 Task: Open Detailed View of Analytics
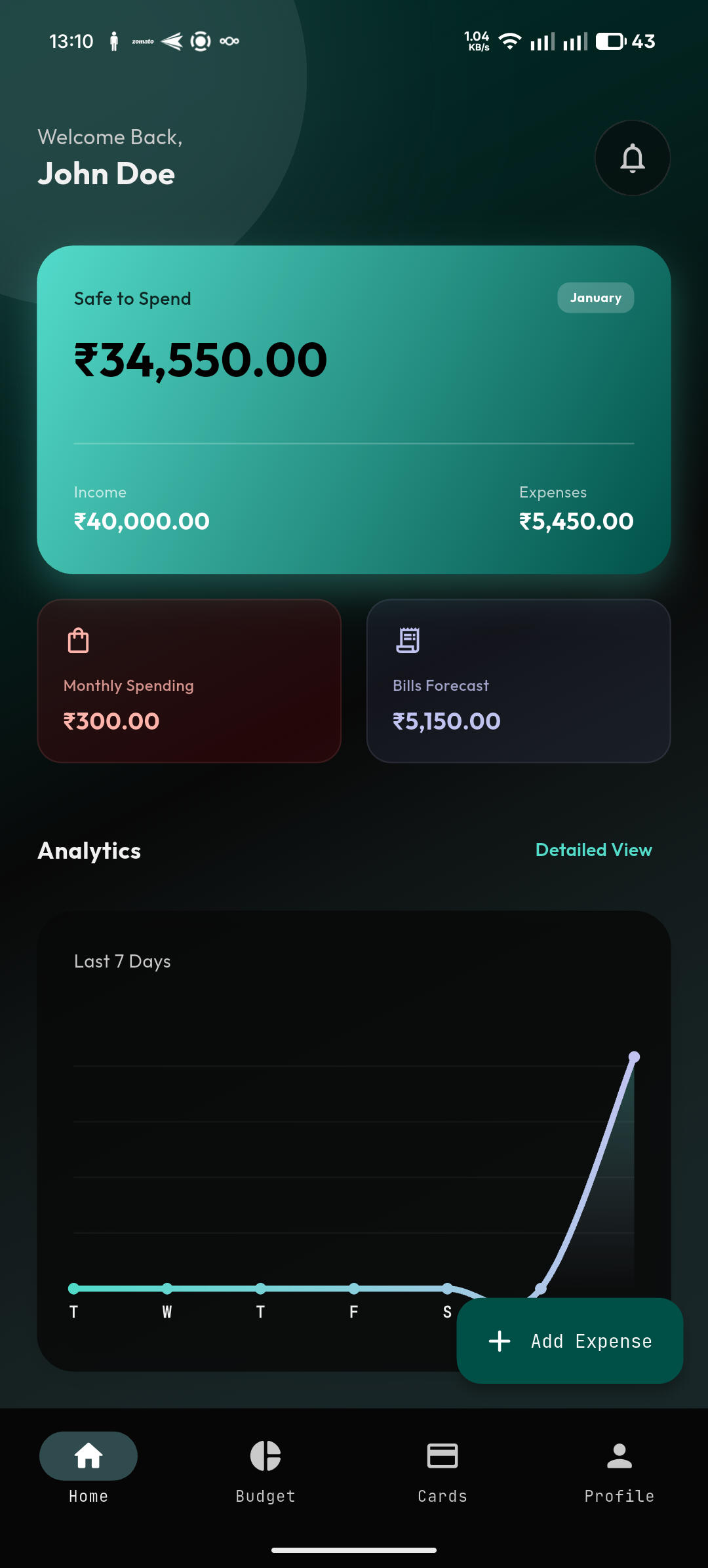(x=593, y=850)
